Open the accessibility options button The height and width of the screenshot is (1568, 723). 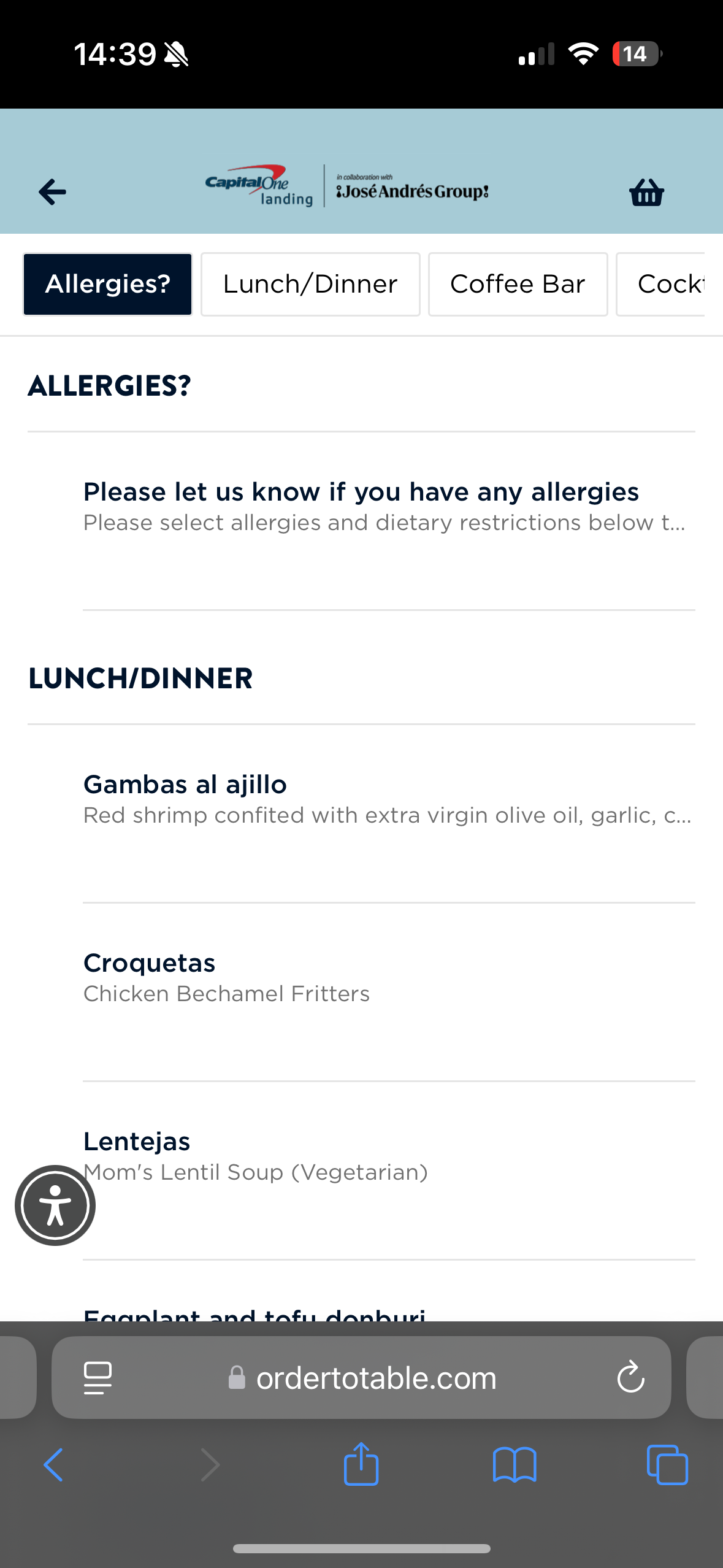(55, 1205)
